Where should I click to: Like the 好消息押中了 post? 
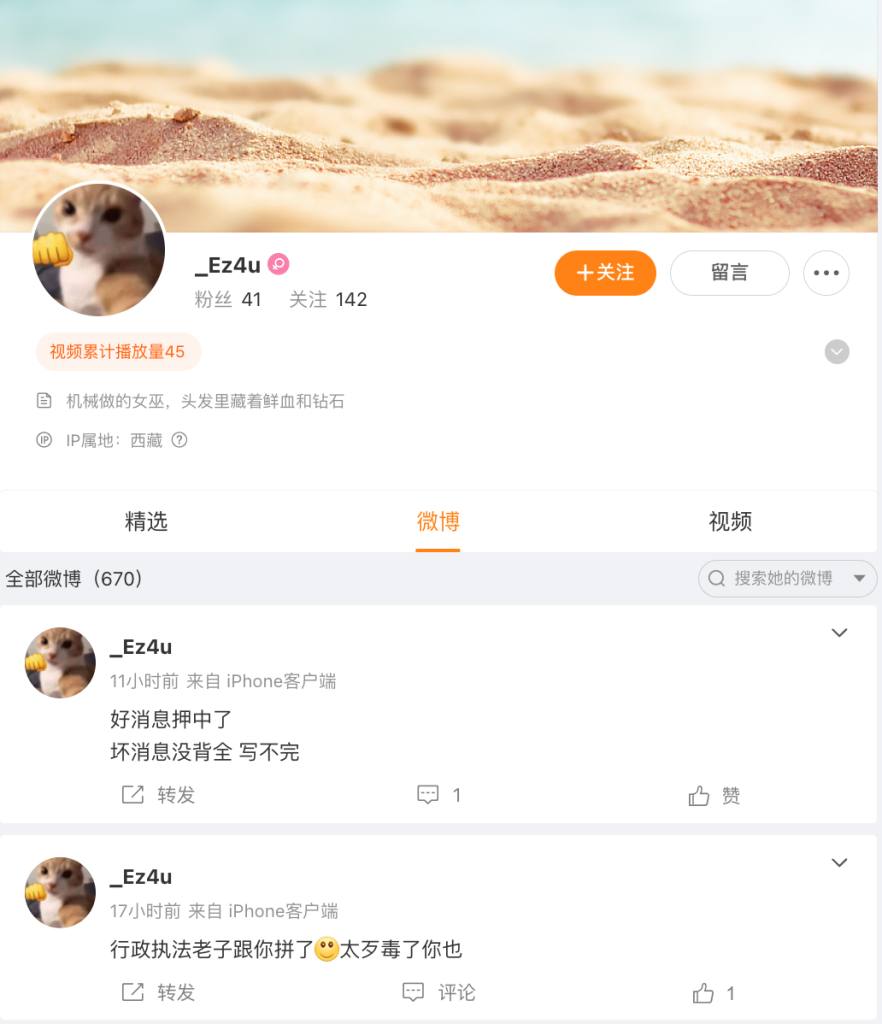[714, 796]
